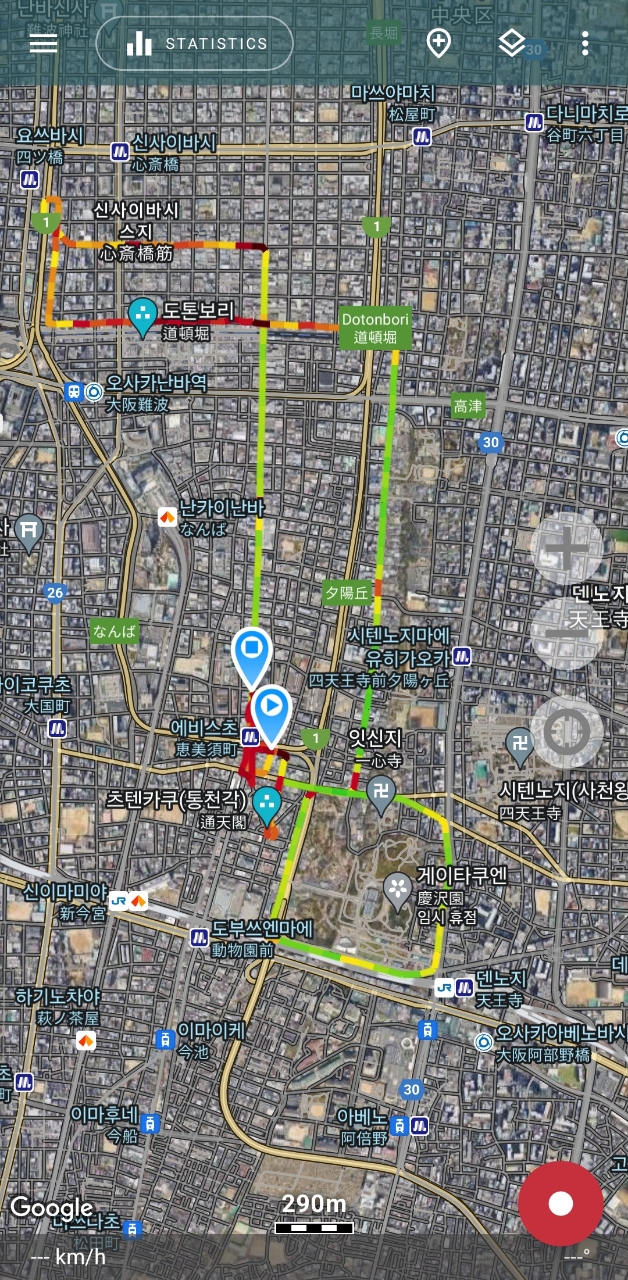Add a new waypoint marker
628x1280 pixels.
click(x=438, y=43)
